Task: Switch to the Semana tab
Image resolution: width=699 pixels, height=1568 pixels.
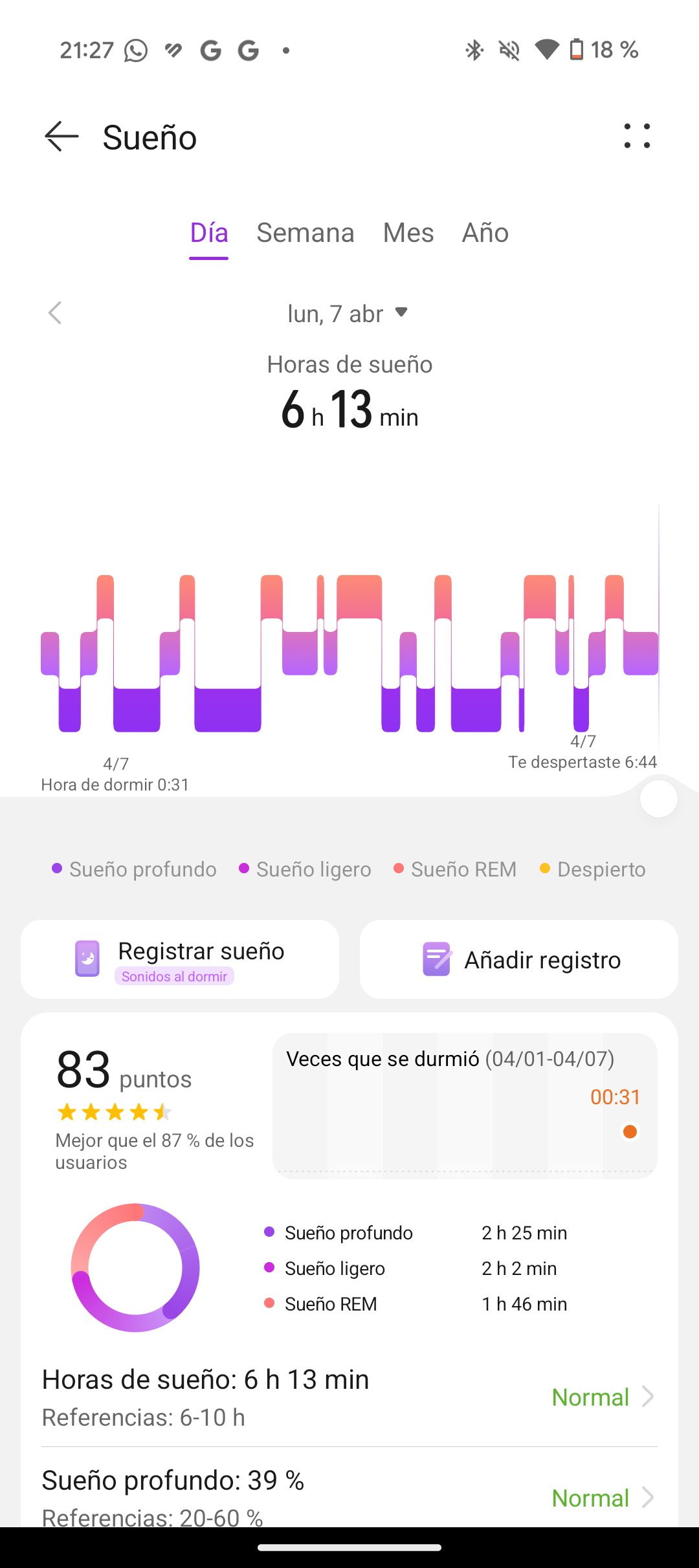Action: point(305,233)
